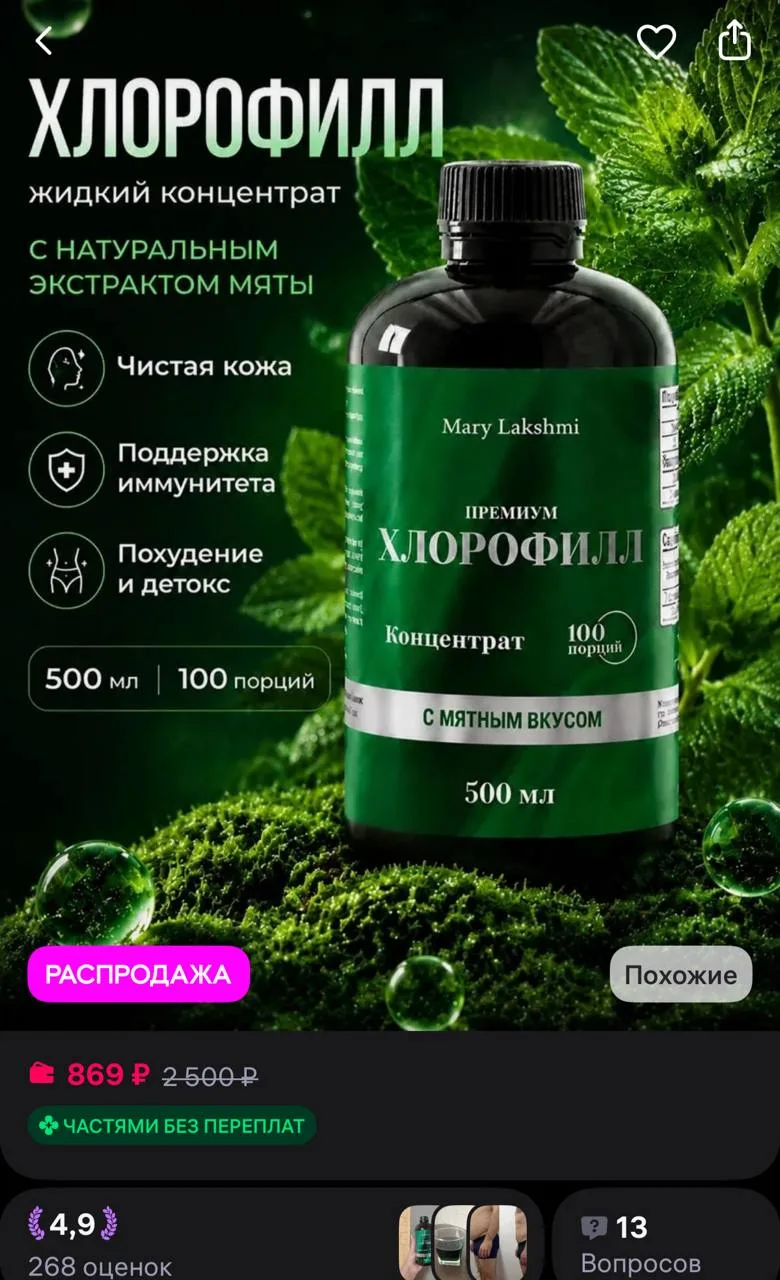This screenshot has width=780, height=1280.
Task: Add product to favorites with heart icon
Action: (x=656, y=41)
